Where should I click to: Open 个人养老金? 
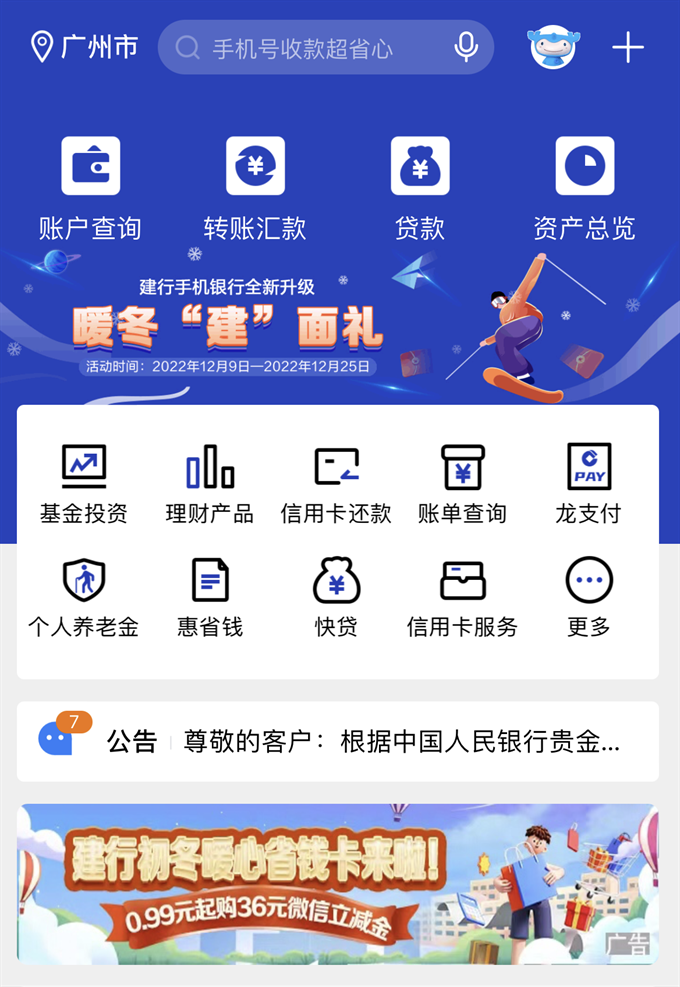pyautogui.click(x=84, y=598)
